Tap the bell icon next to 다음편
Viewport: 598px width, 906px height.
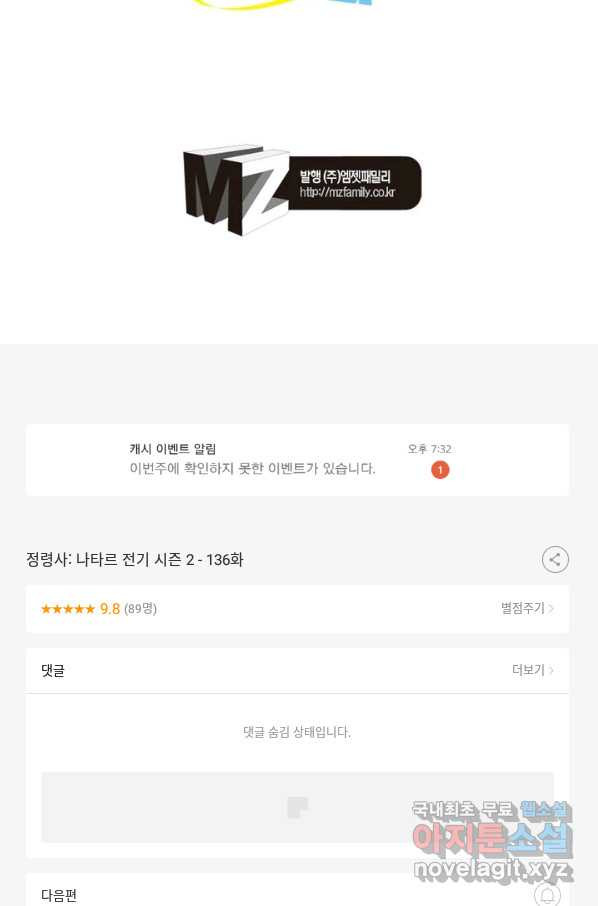pyautogui.click(x=547, y=895)
